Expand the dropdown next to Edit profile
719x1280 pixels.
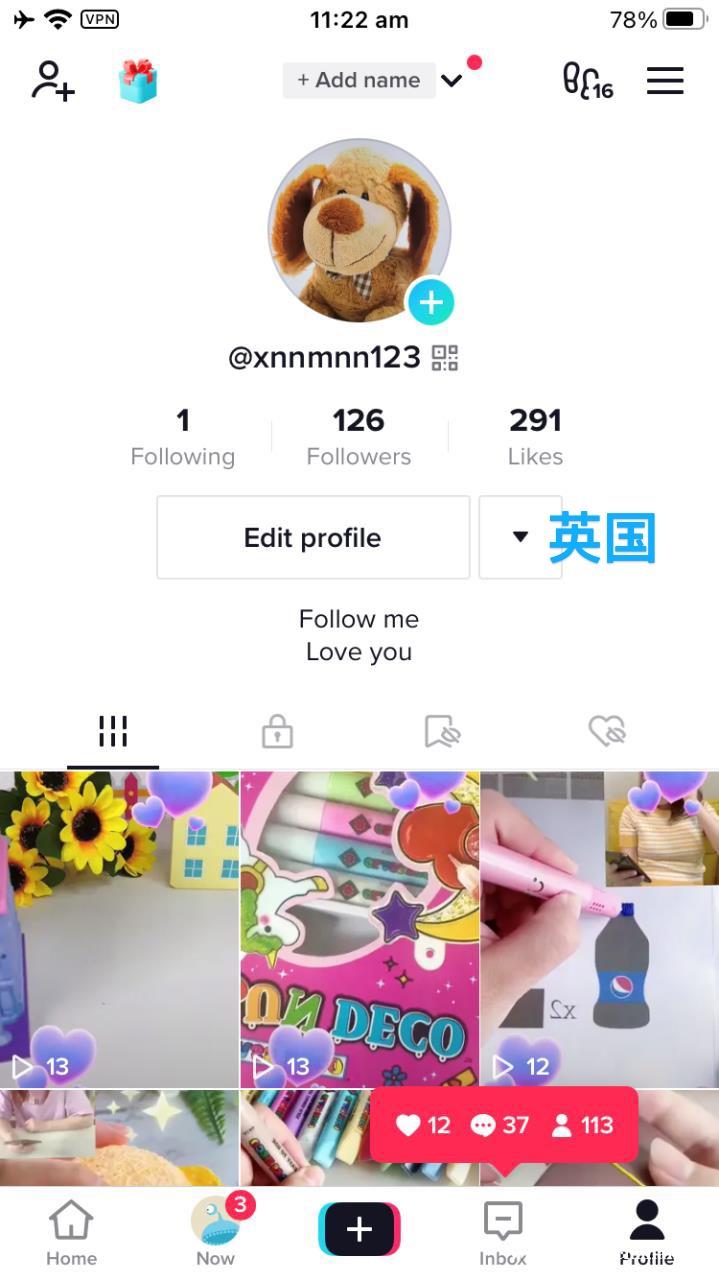click(519, 537)
